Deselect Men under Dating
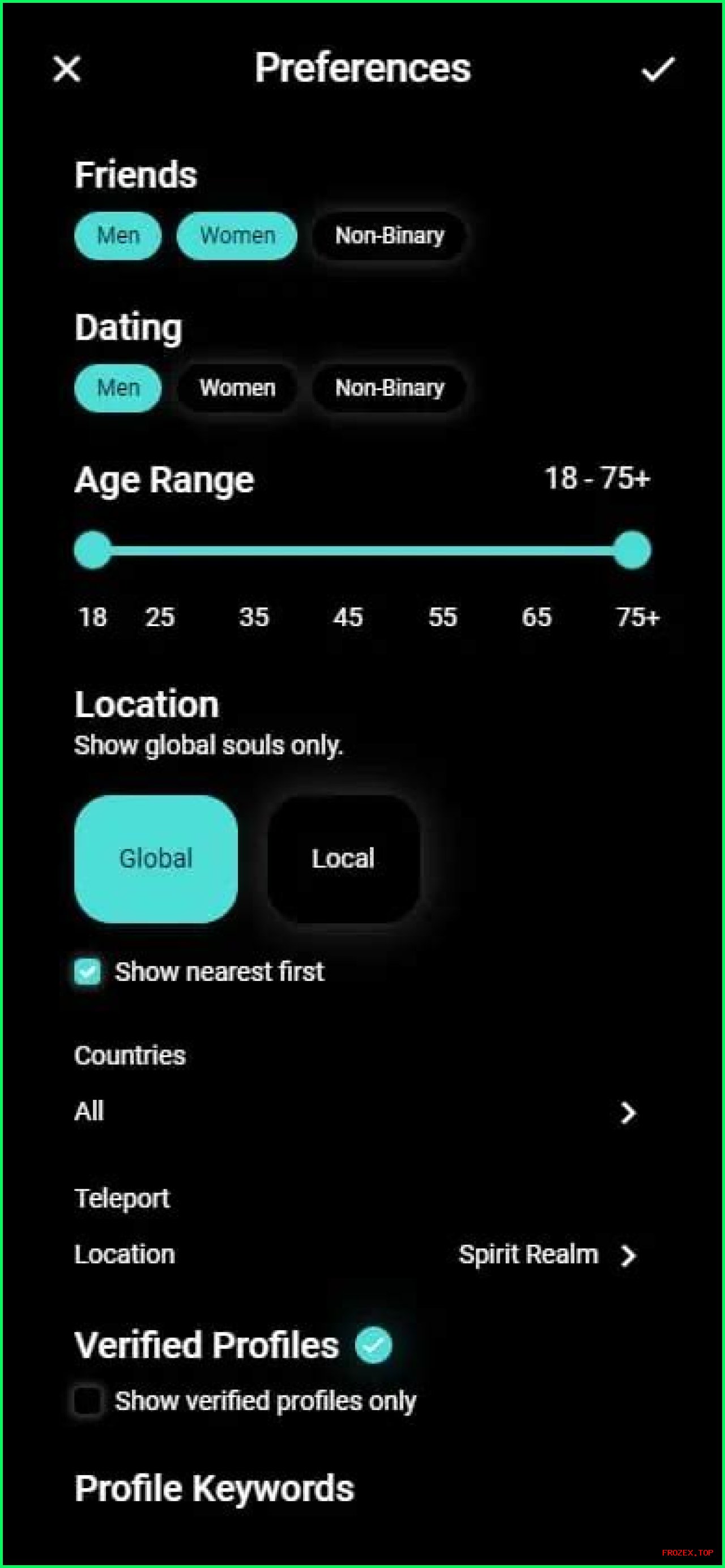The height and width of the screenshot is (1568, 725). (118, 388)
